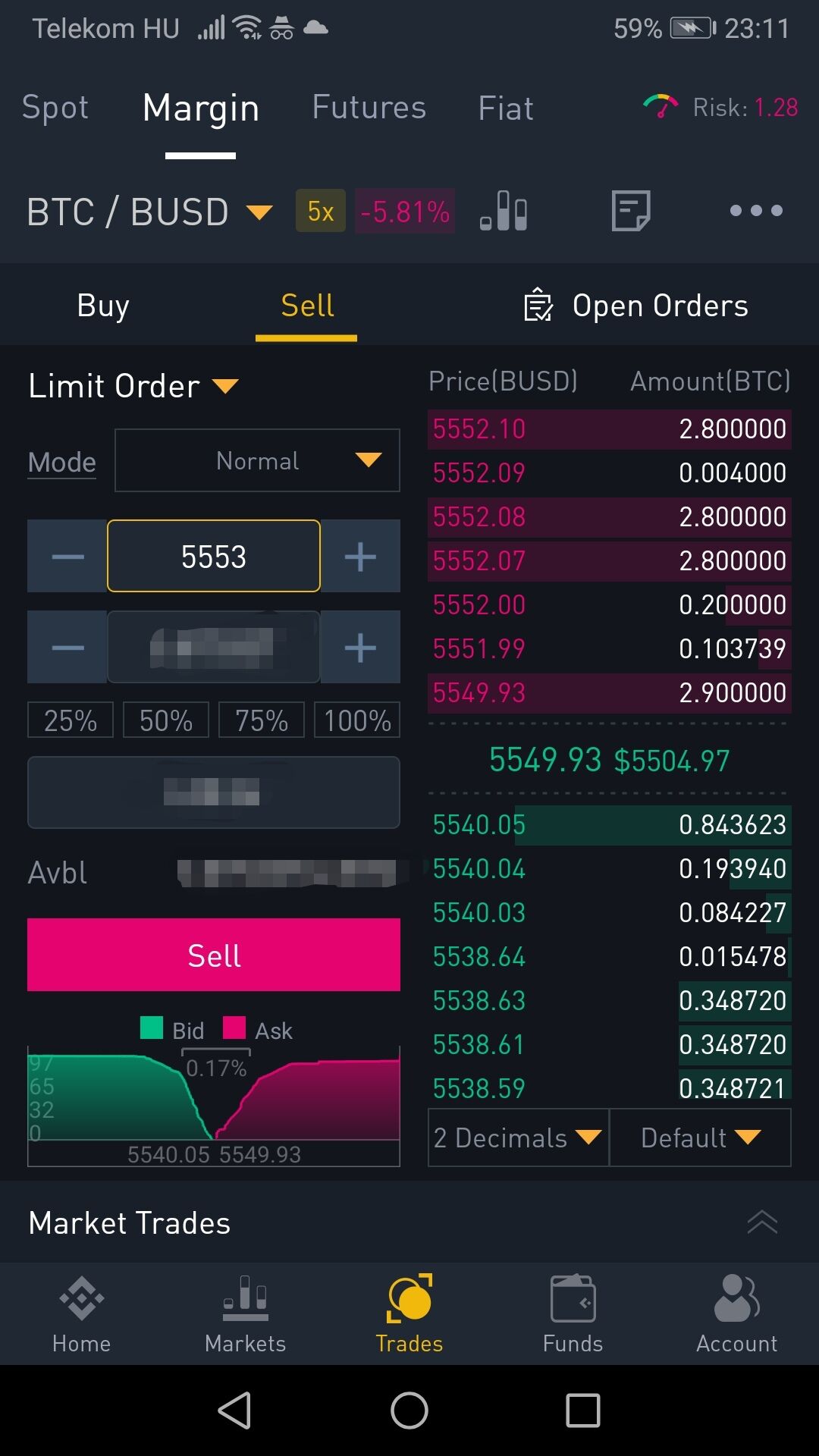The image size is (819, 1456).
Task: View Open Orders
Action: point(637,306)
